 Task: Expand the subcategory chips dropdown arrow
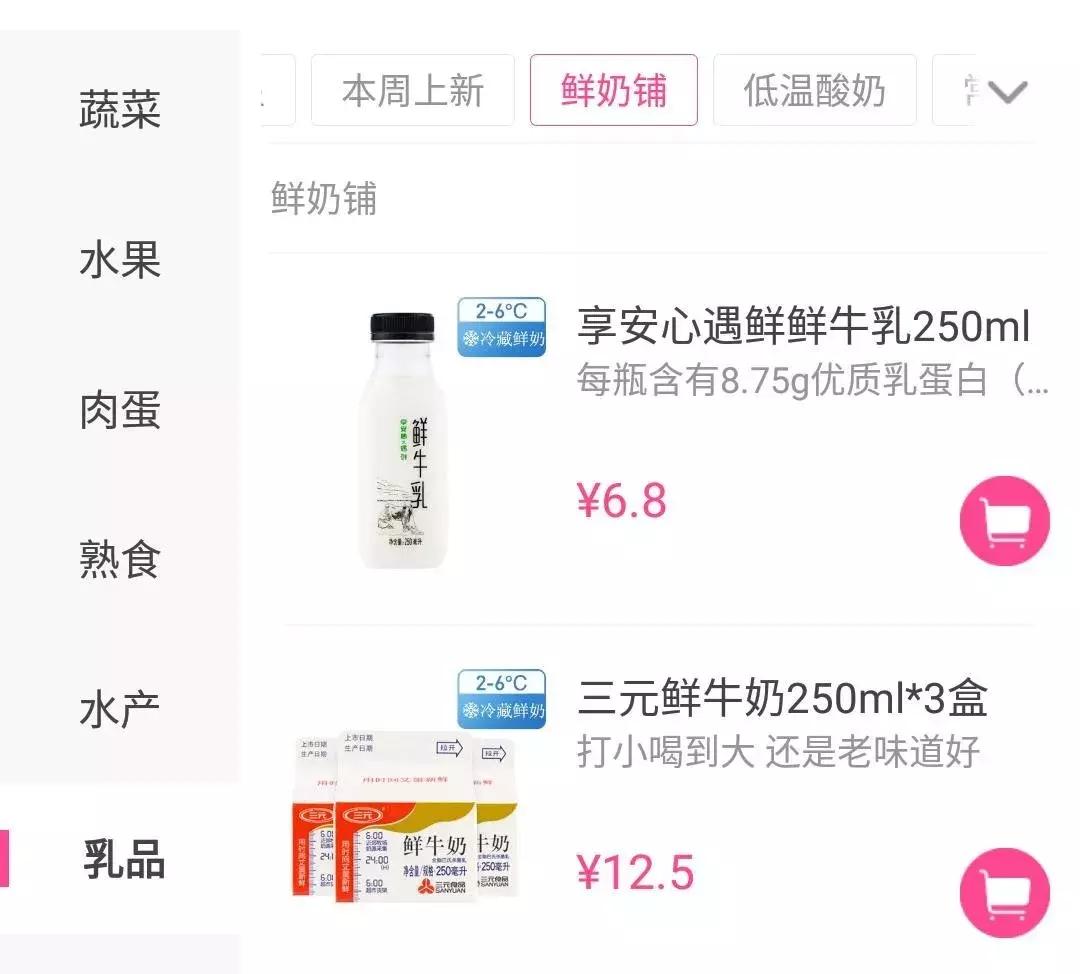tap(1007, 92)
